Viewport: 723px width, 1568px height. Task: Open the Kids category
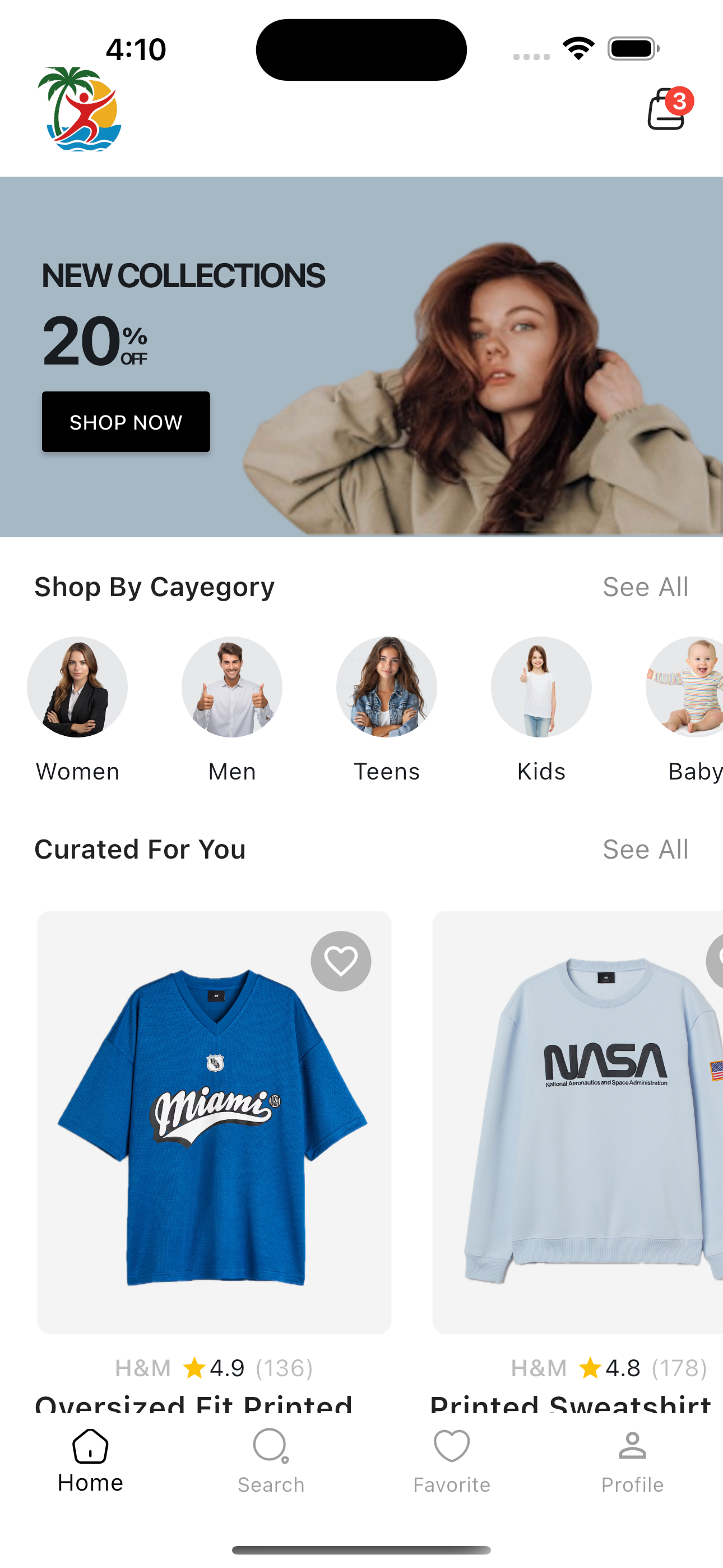541,687
